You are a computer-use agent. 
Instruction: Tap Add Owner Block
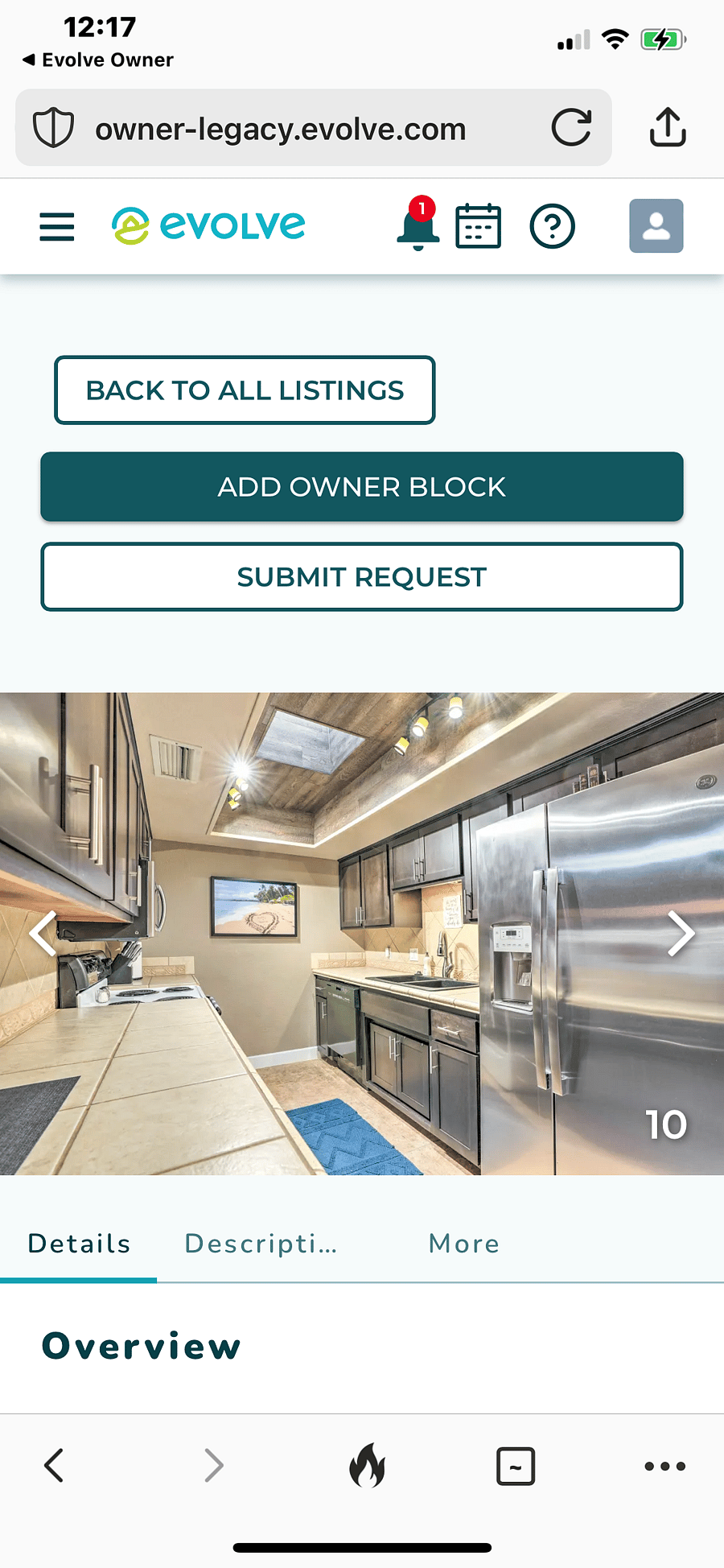362,487
